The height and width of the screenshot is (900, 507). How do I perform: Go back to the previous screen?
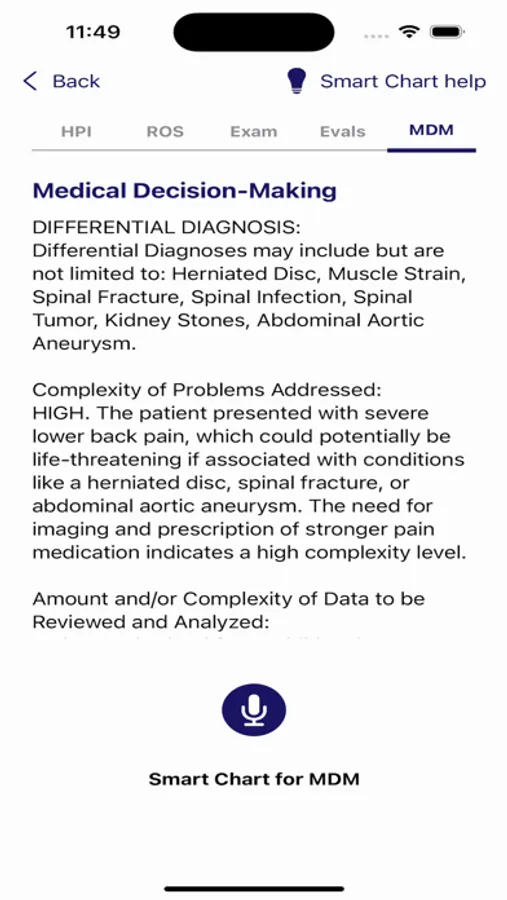(x=61, y=81)
